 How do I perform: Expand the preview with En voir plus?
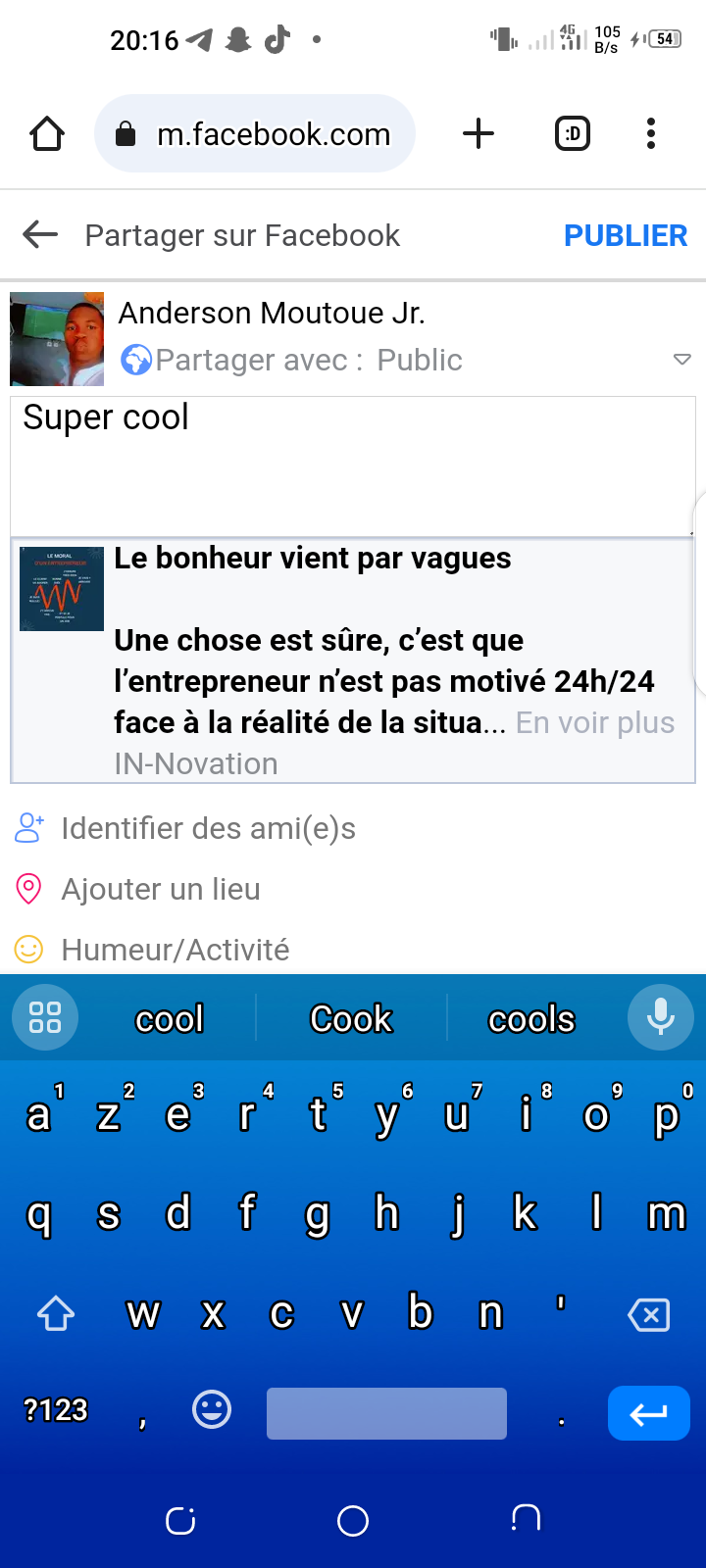click(595, 722)
